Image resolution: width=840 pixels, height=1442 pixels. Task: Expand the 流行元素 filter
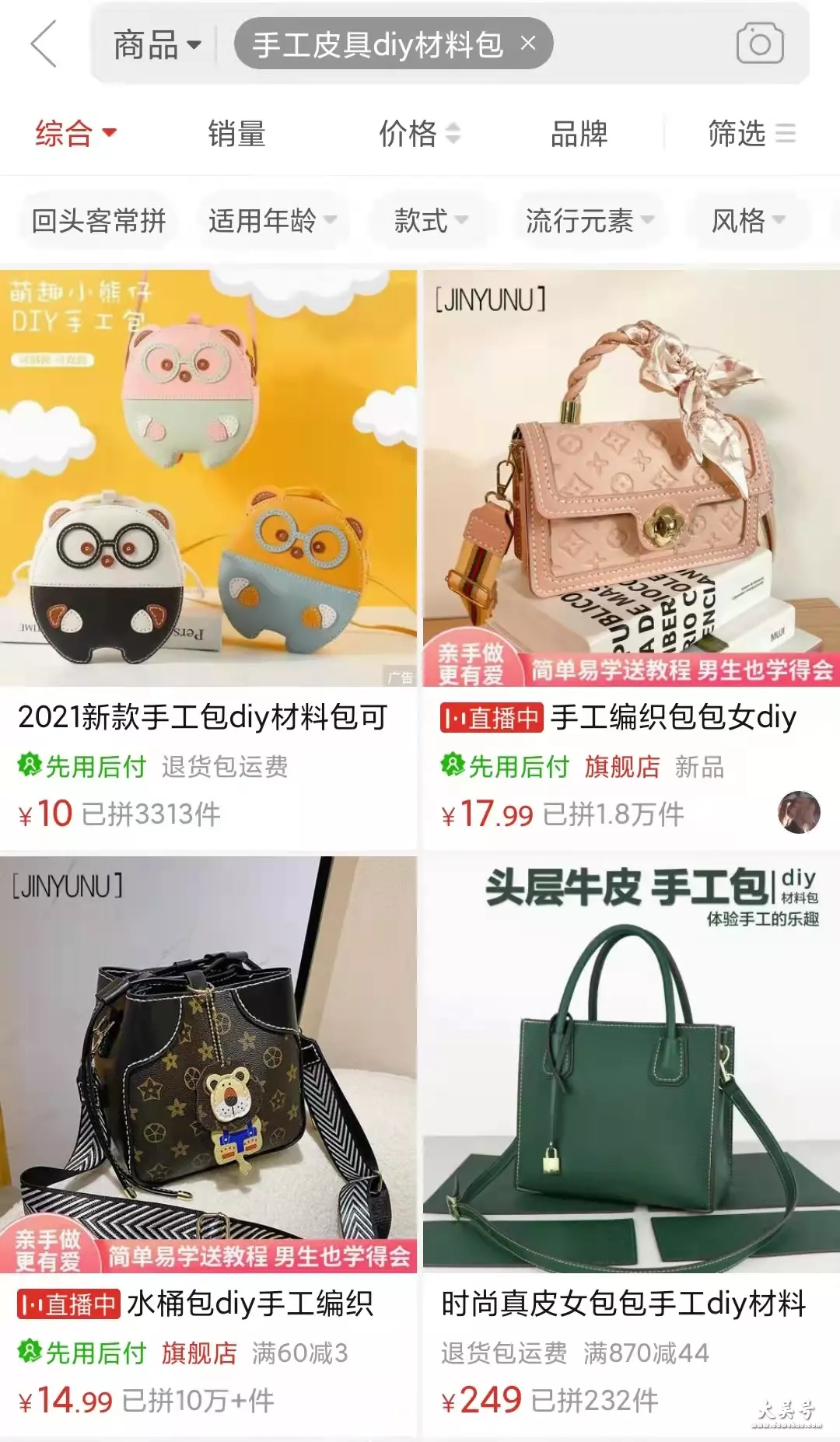pyautogui.click(x=590, y=221)
